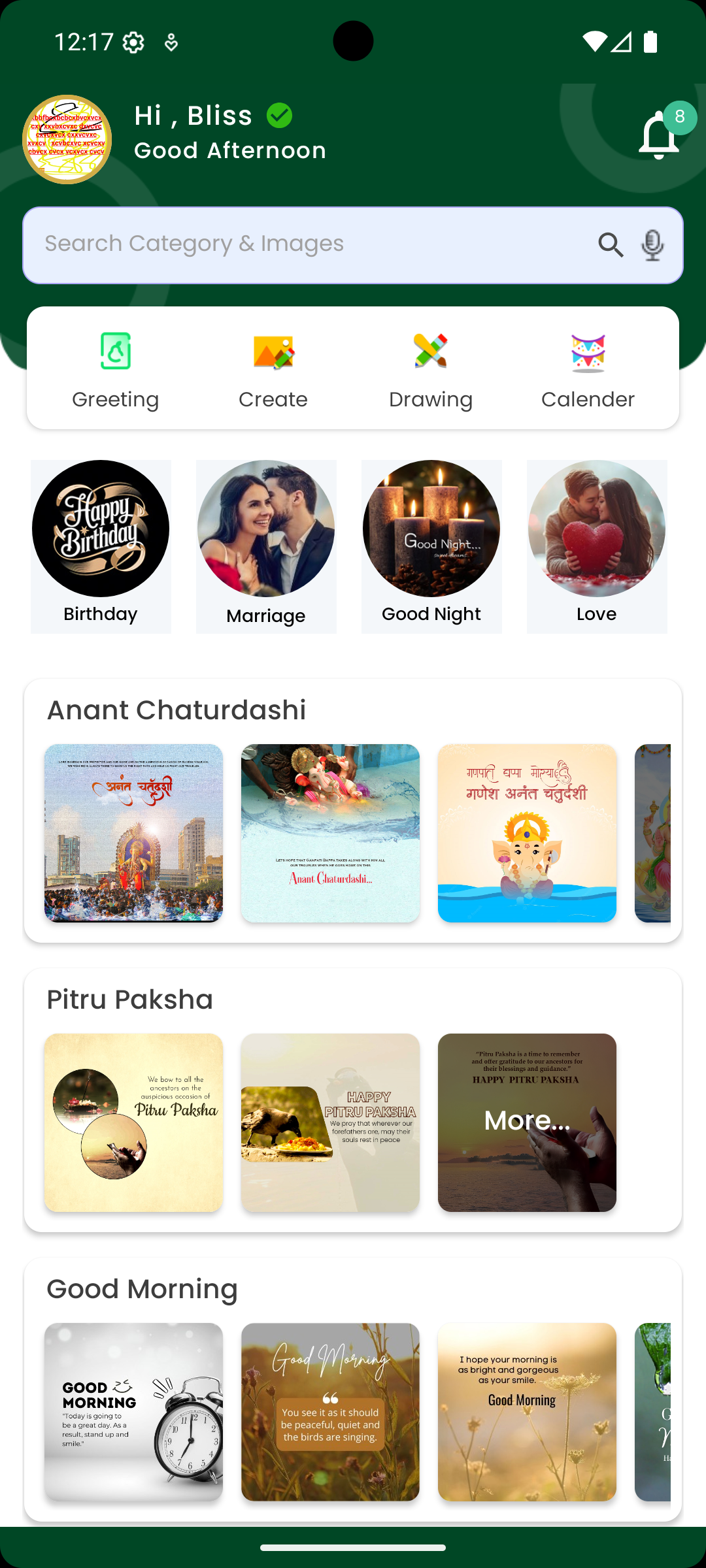Open the Ganesh in water illustration card
The image size is (706, 1568).
[527, 833]
